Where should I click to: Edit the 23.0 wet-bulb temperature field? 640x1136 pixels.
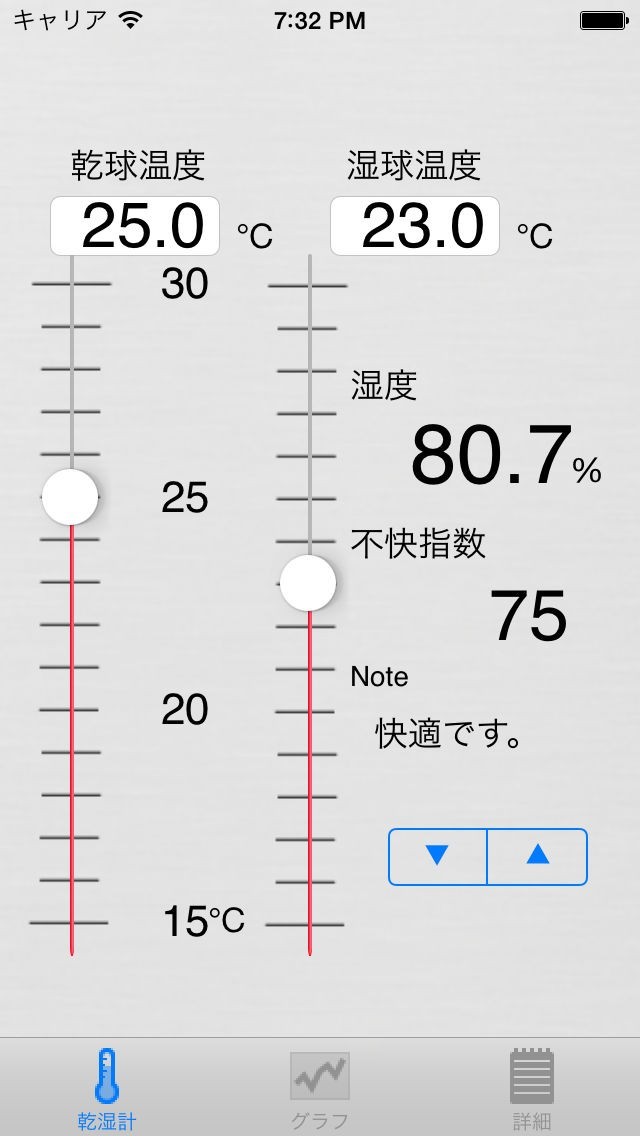(x=415, y=226)
